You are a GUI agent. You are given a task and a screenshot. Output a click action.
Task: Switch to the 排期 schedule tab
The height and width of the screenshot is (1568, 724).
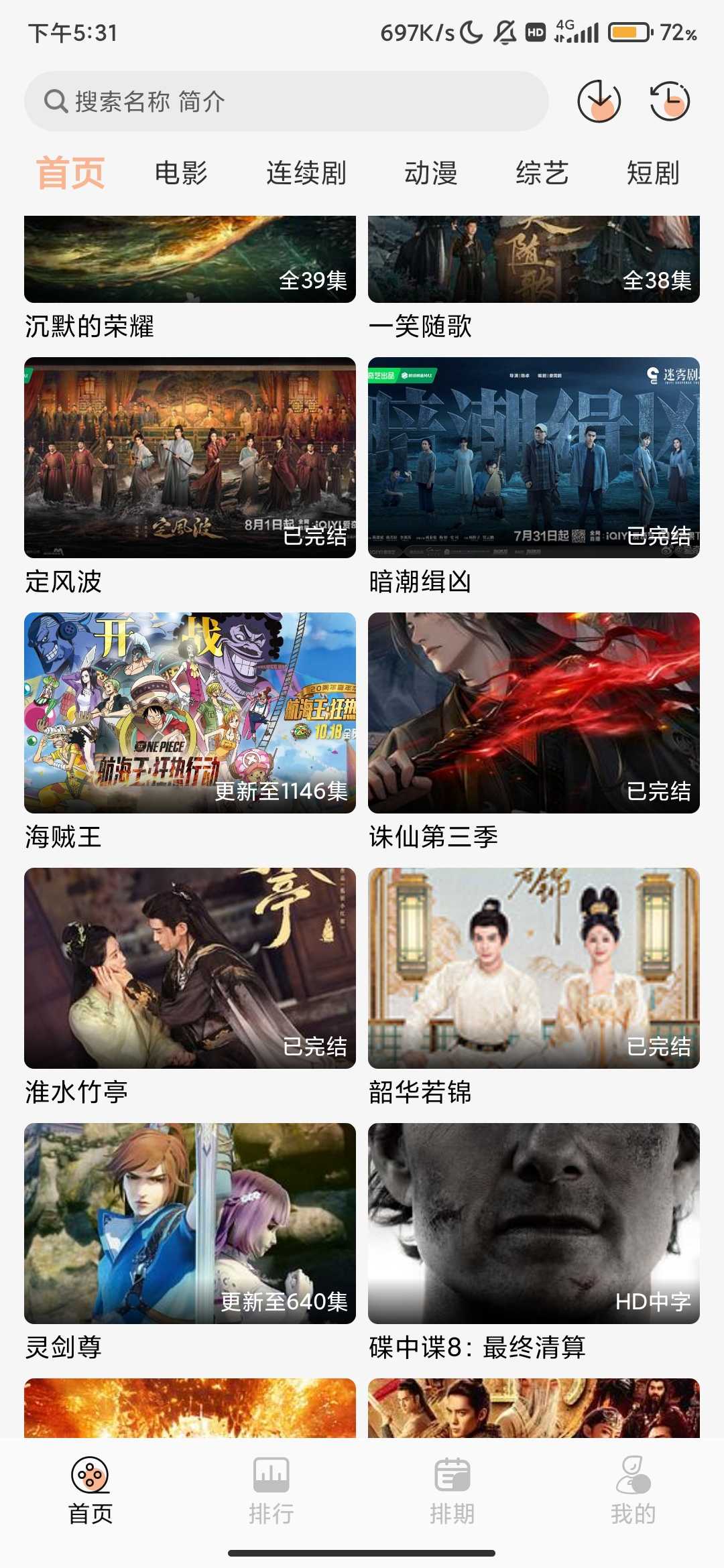(452, 1490)
